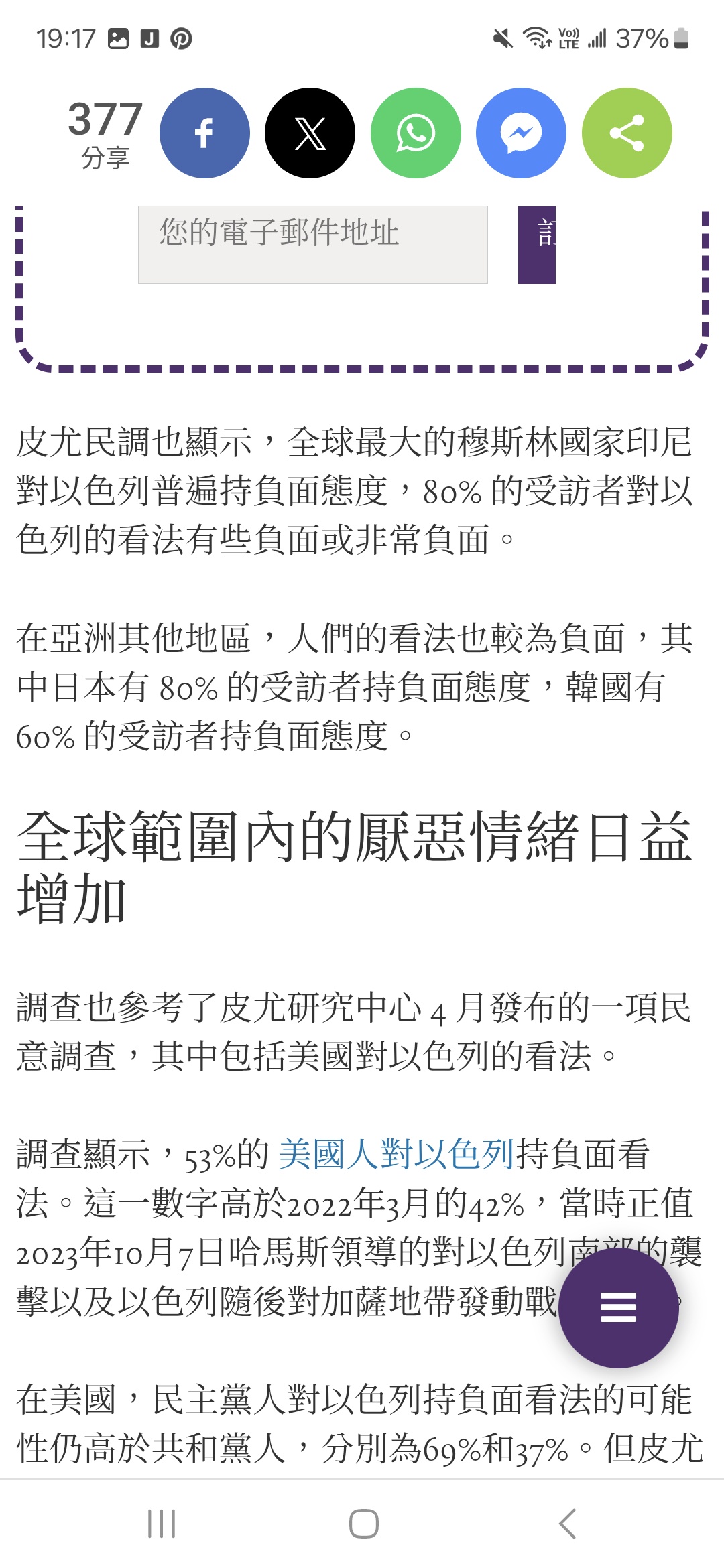Tap the purple subscribe button

pyautogui.click(x=537, y=245)
